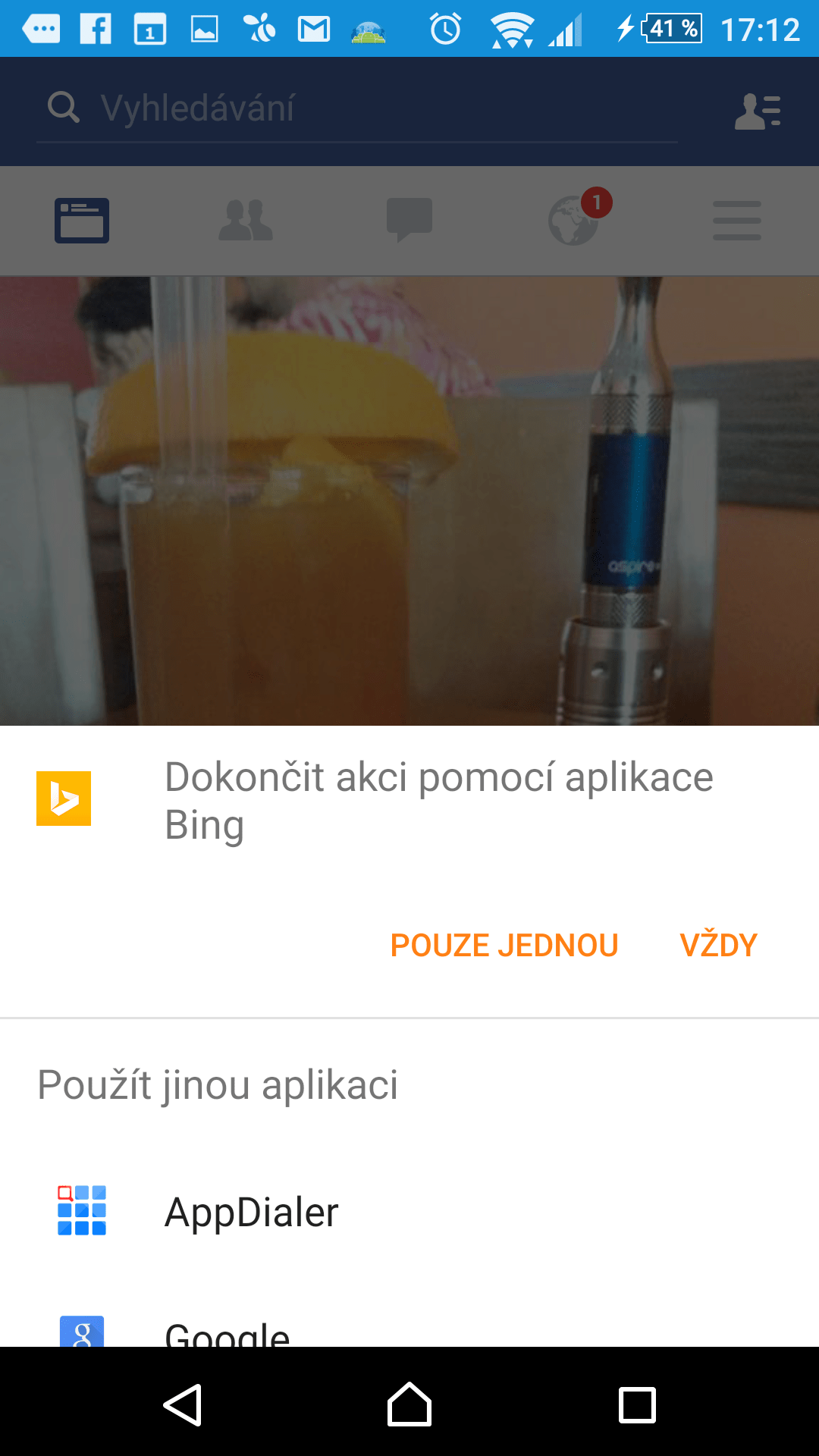Open the friends list icon beside search
The width and height of the screenshot is (819, 1456).
coord(758,111)
